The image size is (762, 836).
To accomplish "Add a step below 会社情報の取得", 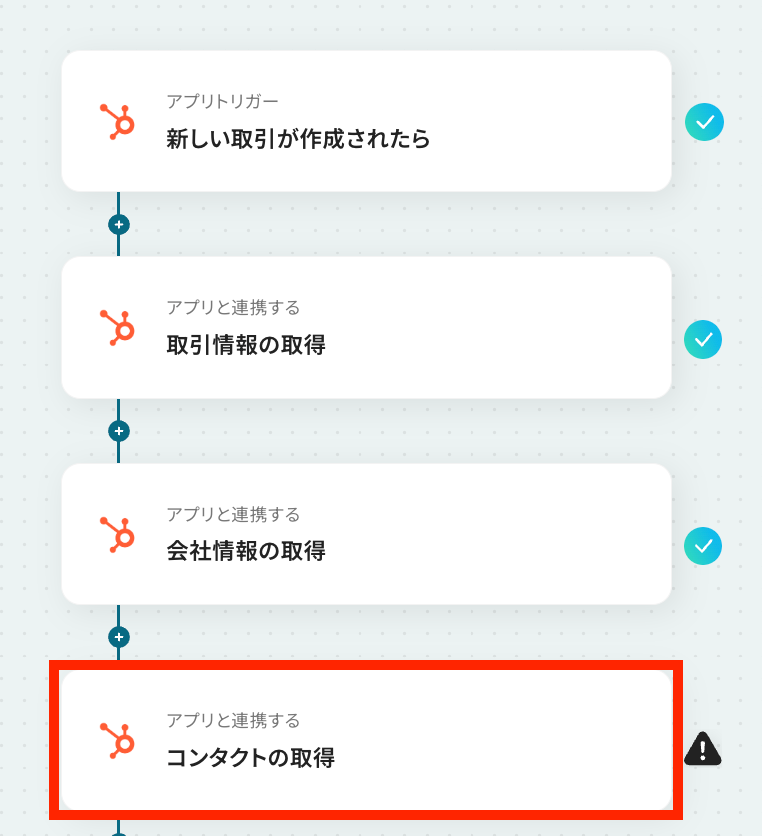I will 119,637.
